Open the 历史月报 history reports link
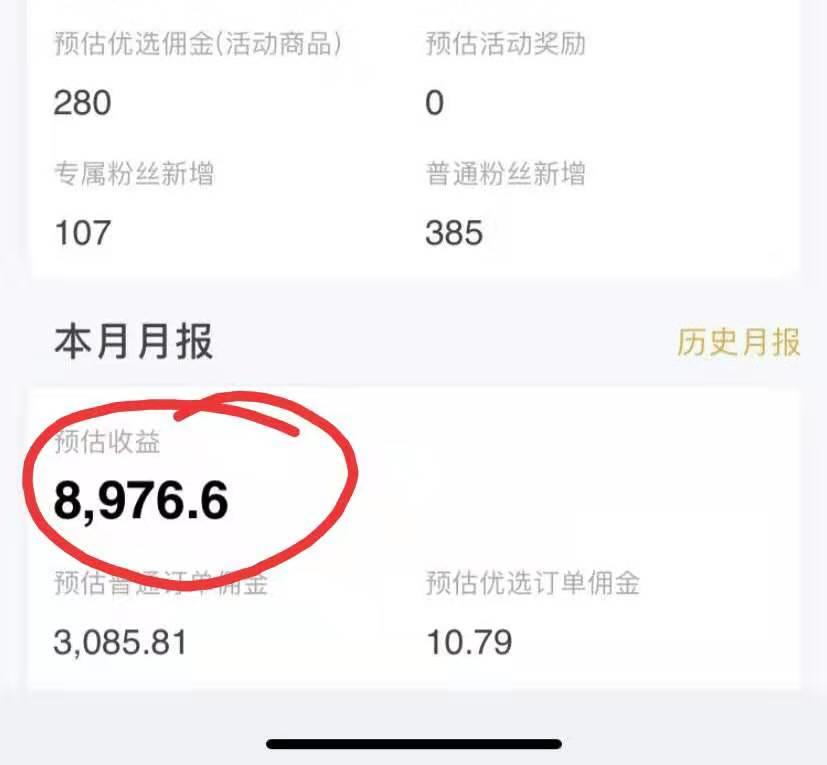Image resolution: width=827 pixels, height=765 pixels. [x=738, y=342]
